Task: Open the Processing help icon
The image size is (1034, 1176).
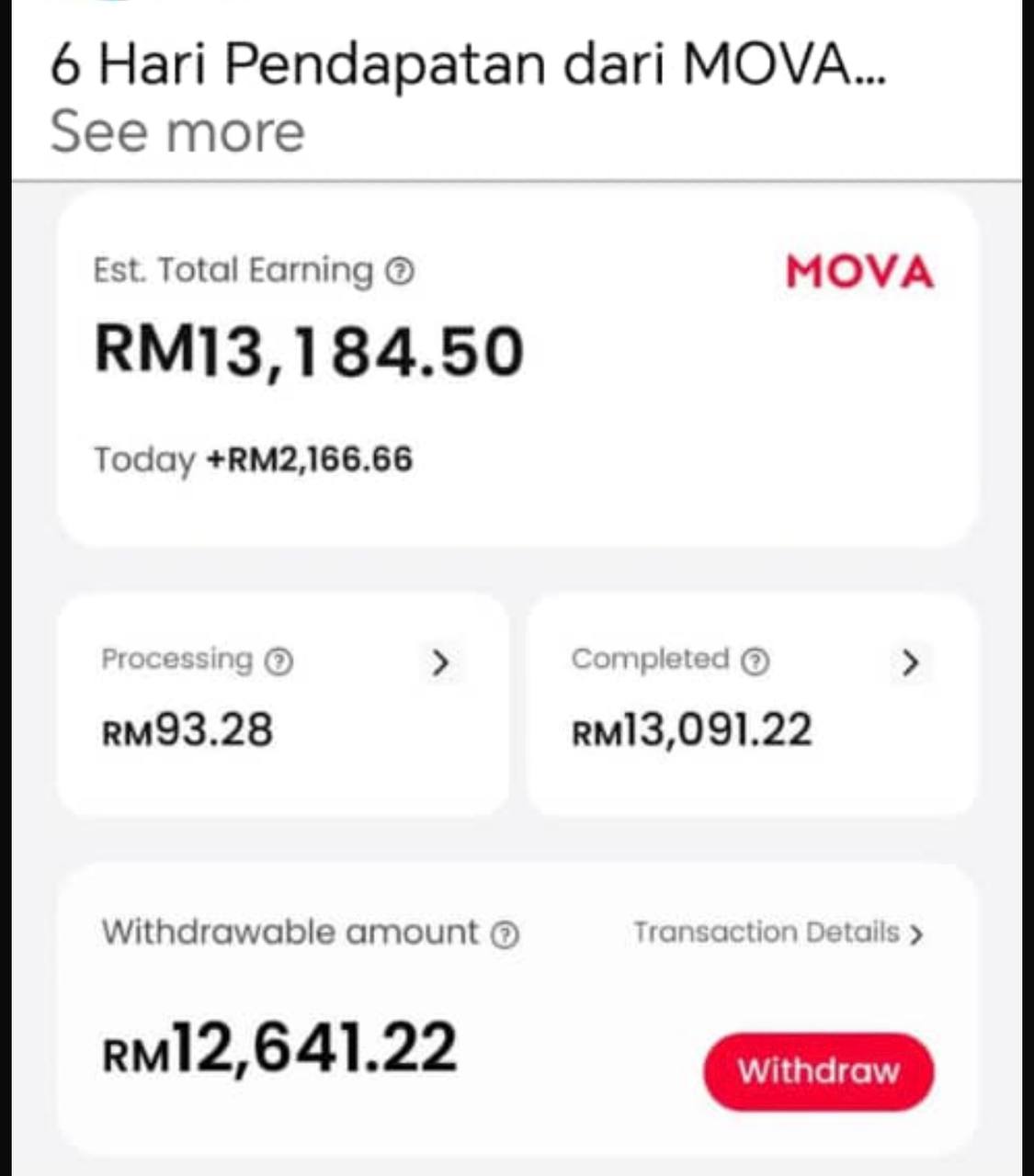Action: click(278, 660)
